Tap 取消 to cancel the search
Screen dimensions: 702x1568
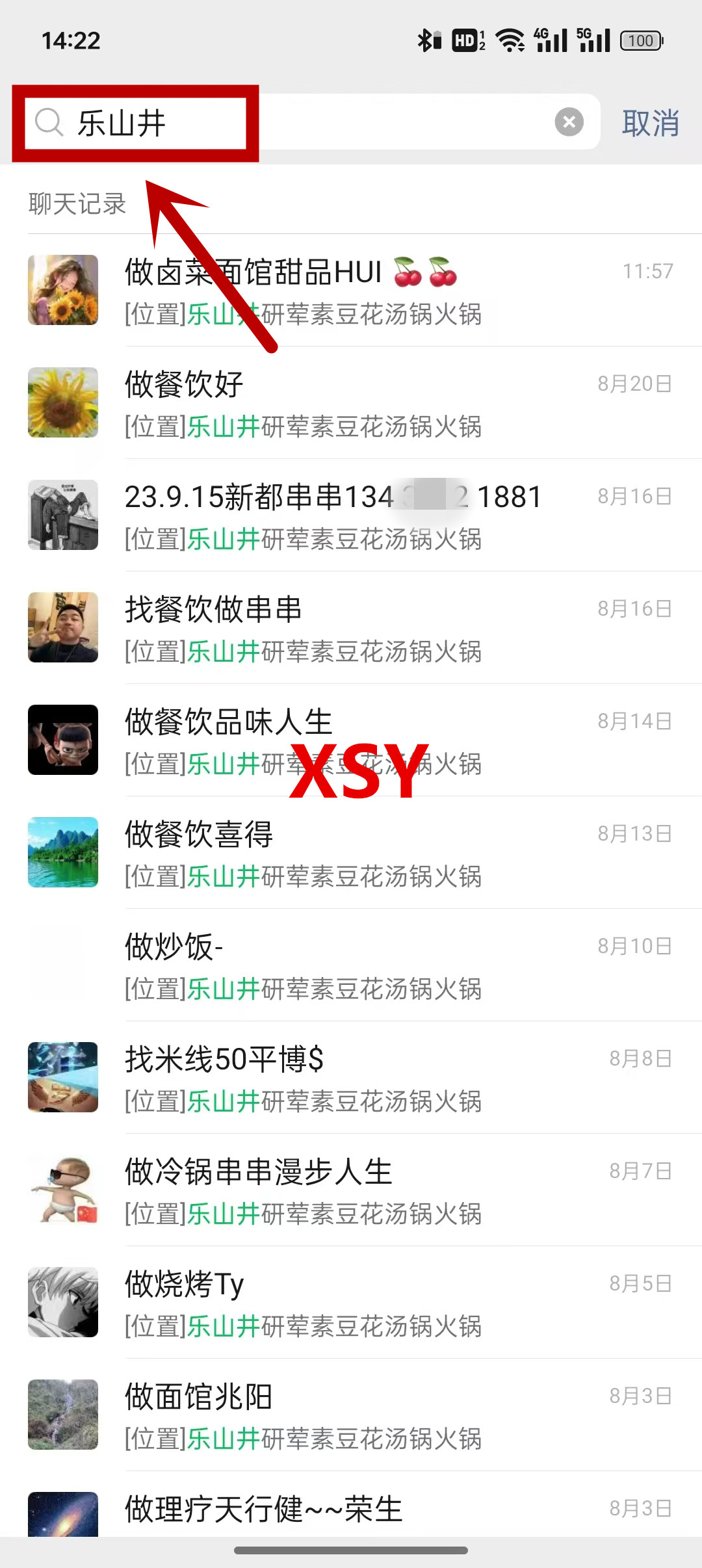(650, 123)
